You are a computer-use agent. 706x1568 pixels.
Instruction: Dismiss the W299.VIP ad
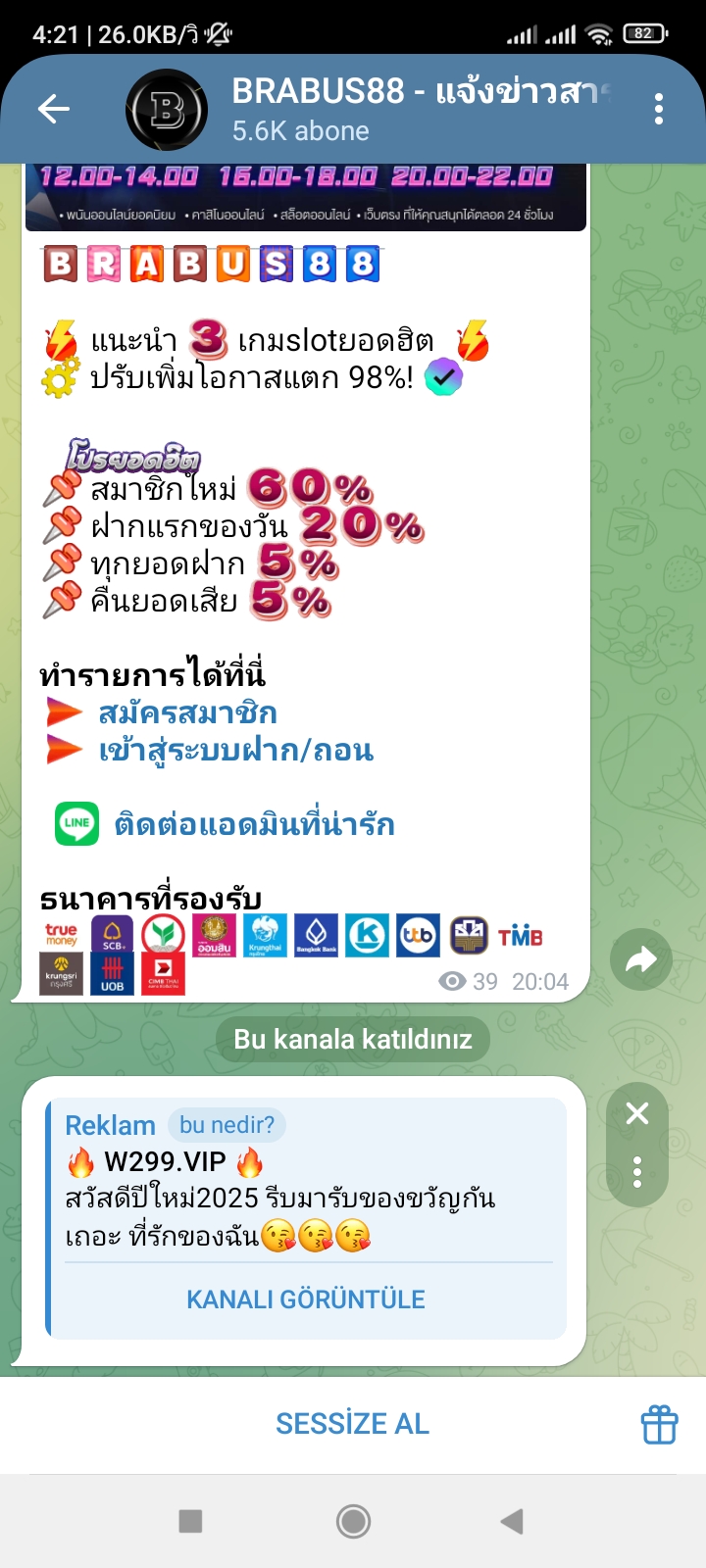pos(637,1113)
